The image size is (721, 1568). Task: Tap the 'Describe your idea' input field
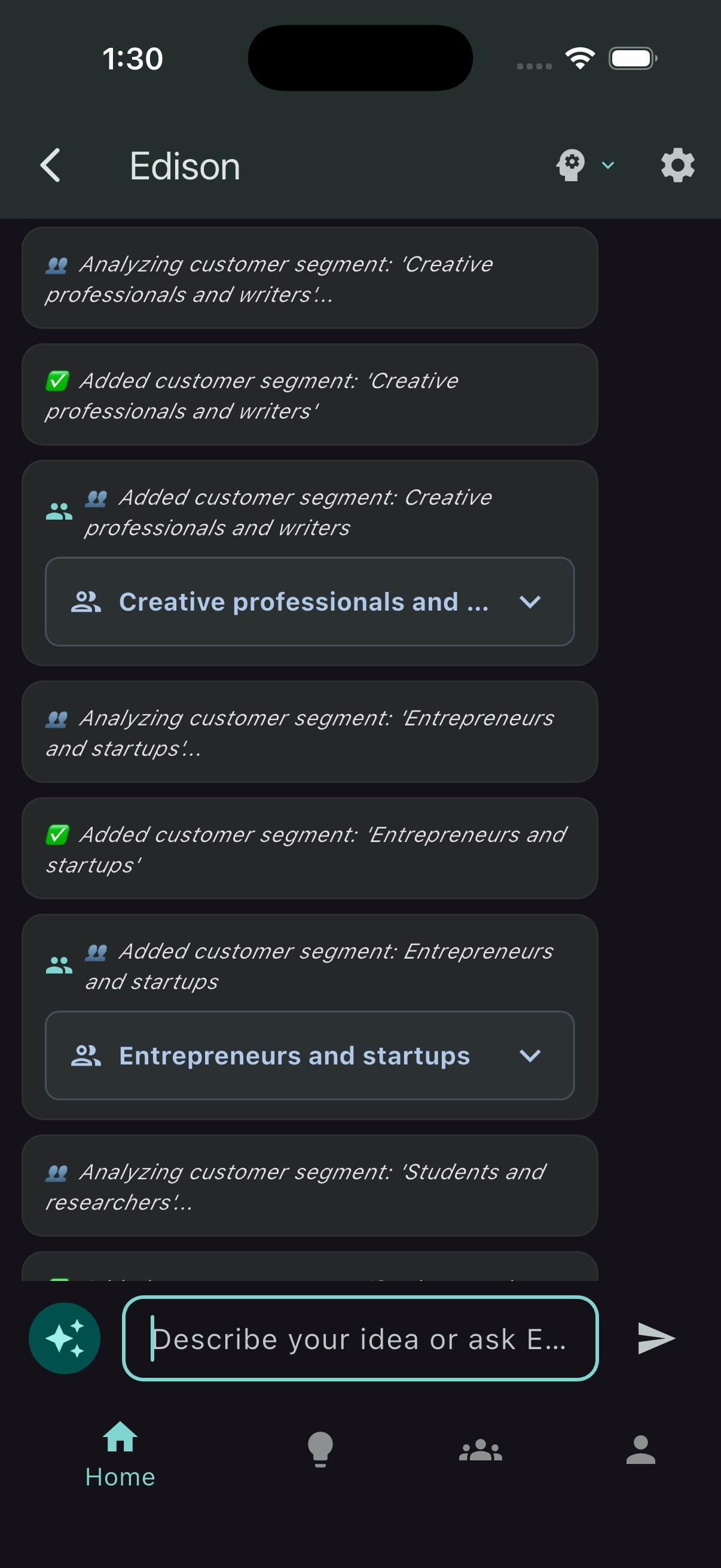tap(361, 1338)
